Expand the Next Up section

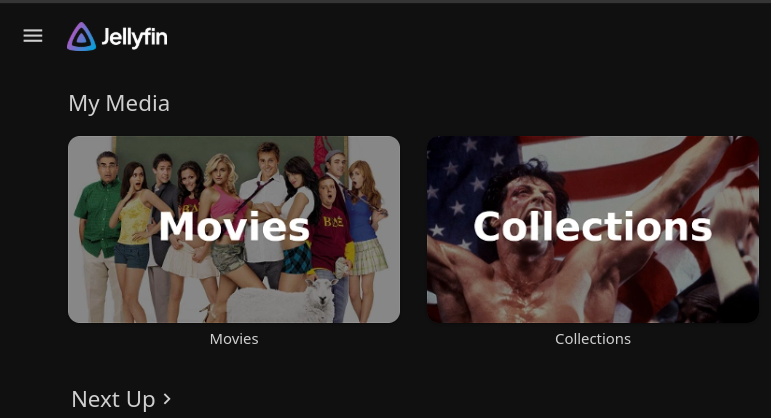pos(122,400)
